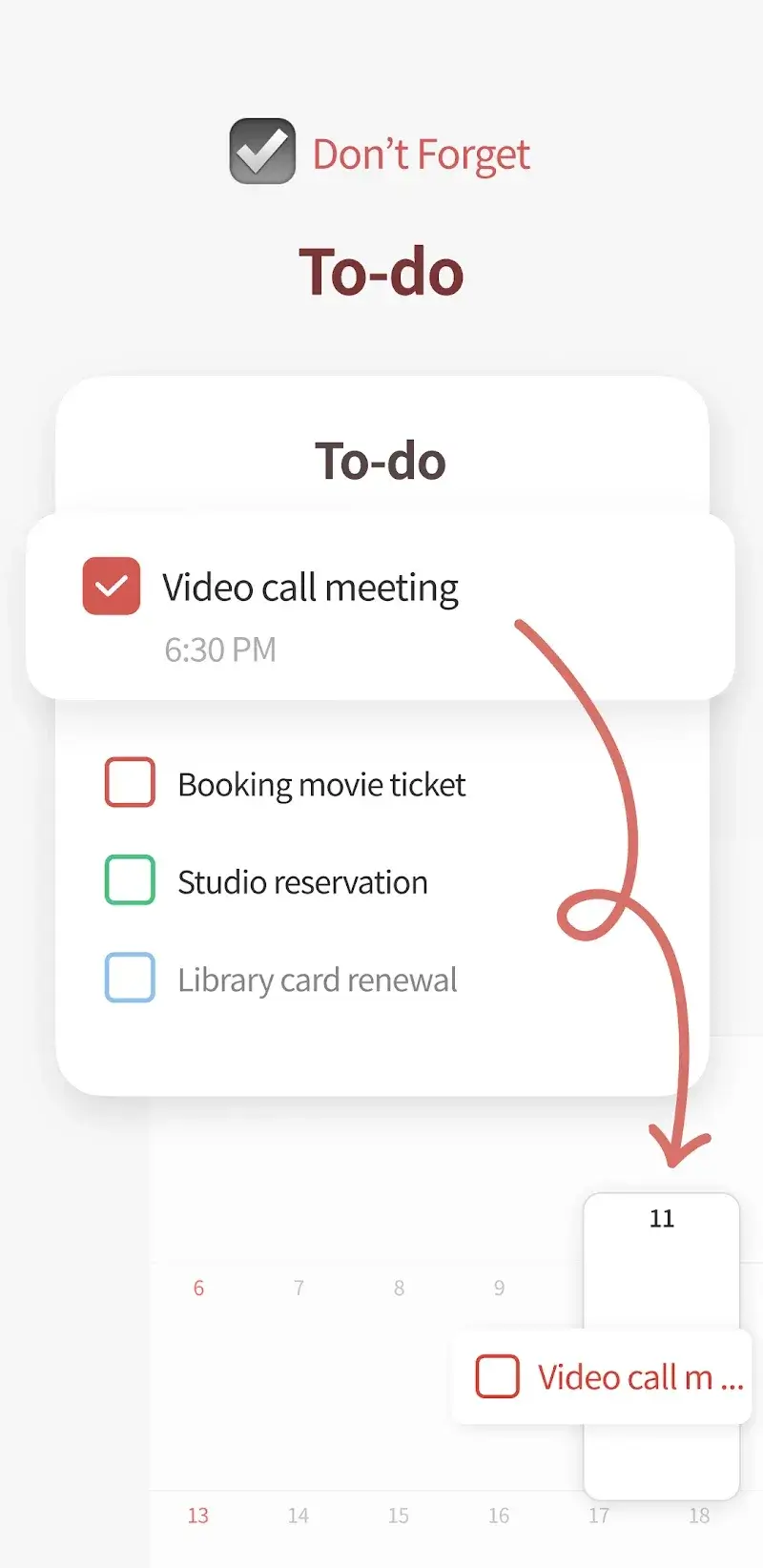This screenshot has width=763, height=1568.
Task: Open the To-do panel header
Action: click(x=381, y=461)
